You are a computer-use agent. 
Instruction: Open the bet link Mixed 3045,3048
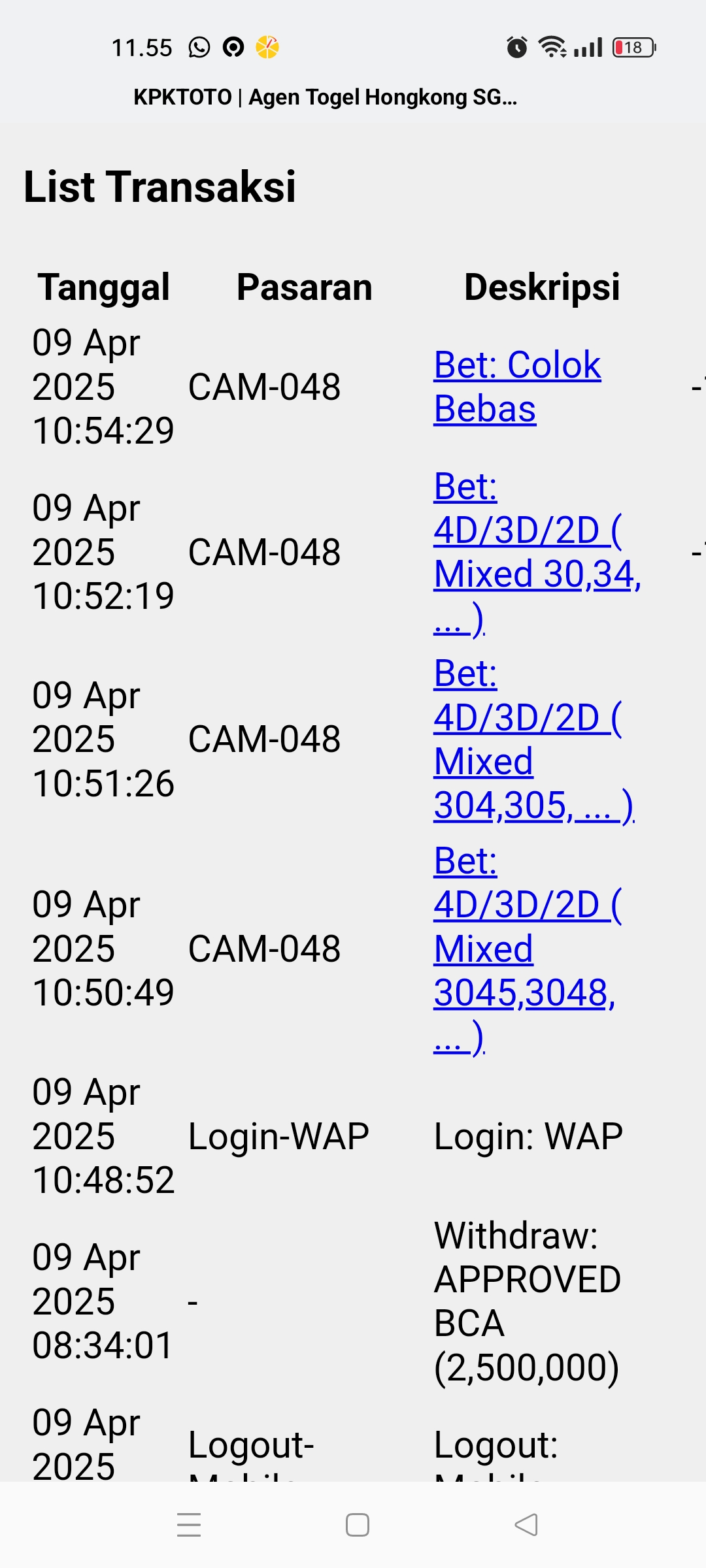coord(524,948)
